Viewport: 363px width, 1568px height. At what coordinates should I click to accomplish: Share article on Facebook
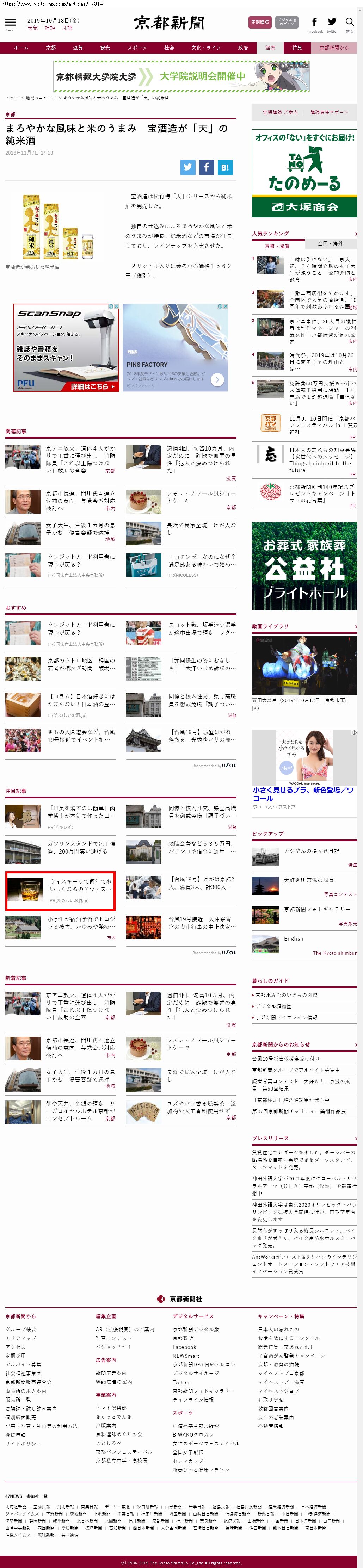[207, 167]
